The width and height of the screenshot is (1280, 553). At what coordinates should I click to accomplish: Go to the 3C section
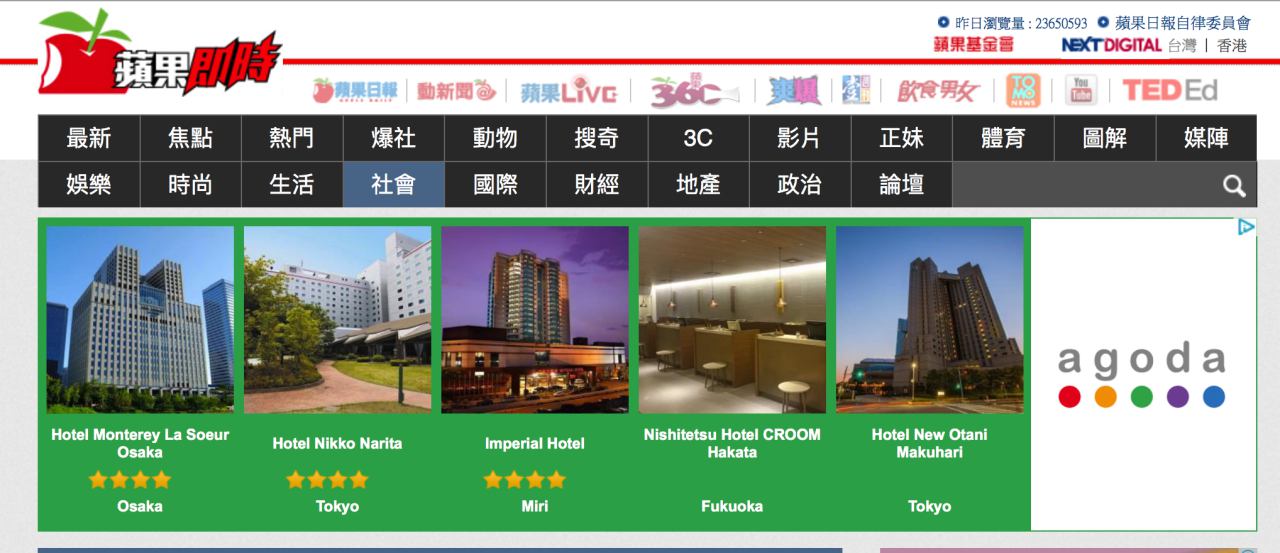(x=698, y=138)
